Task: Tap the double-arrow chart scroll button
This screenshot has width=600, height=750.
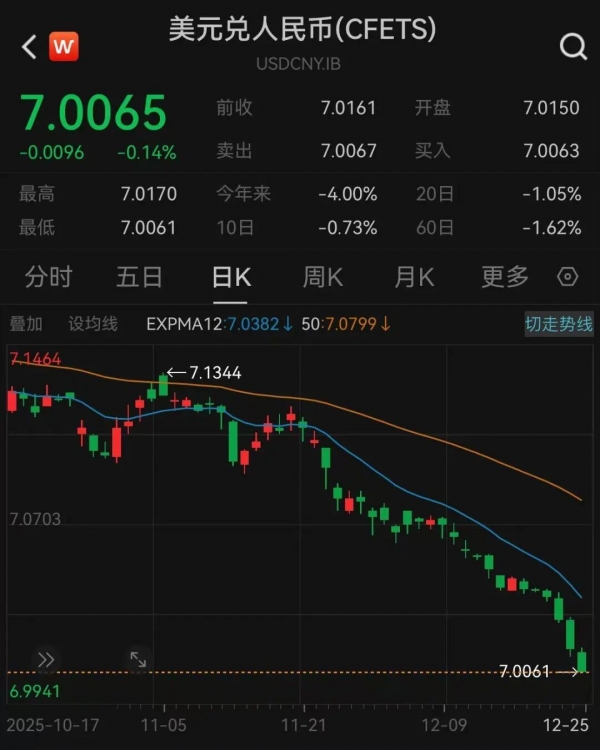Action: pyautogui.click(x=46, y=659)
